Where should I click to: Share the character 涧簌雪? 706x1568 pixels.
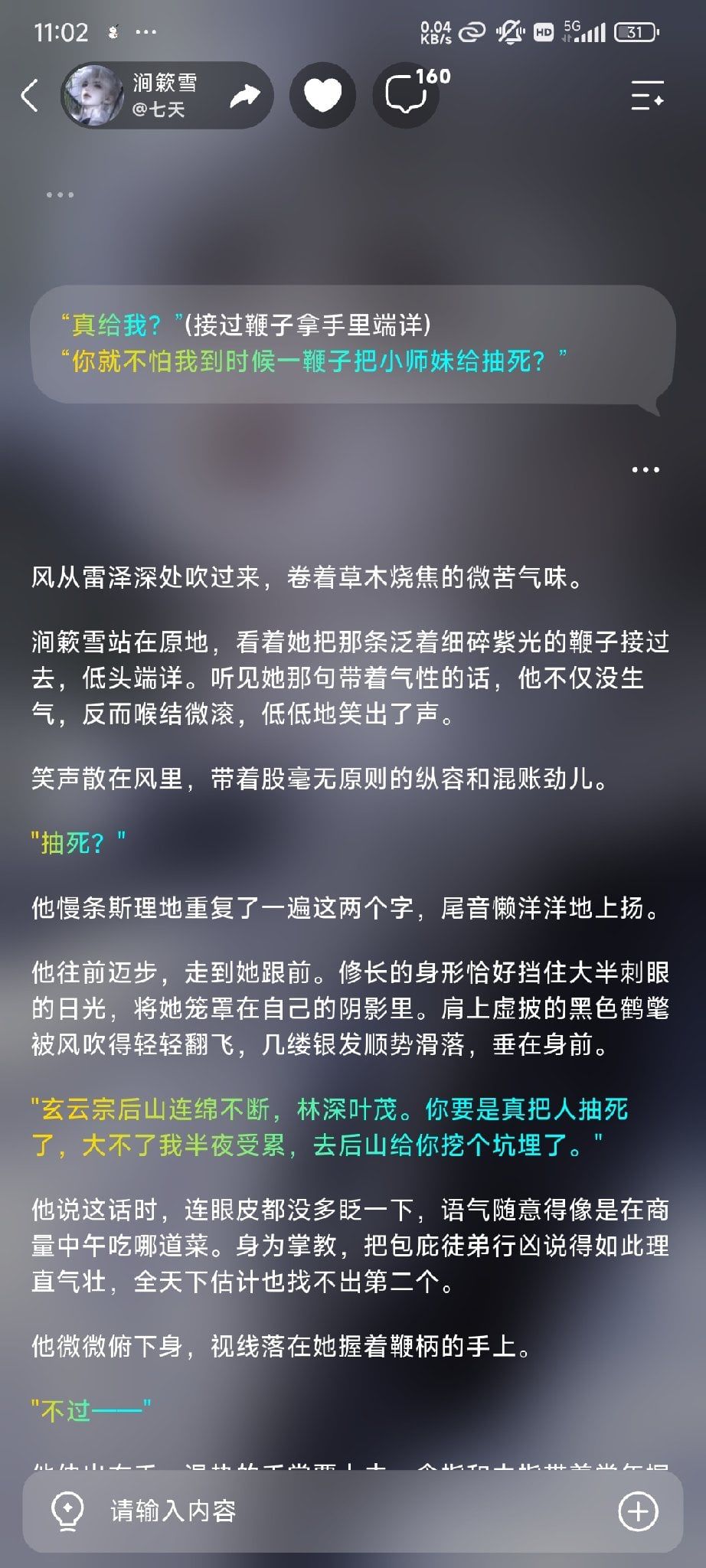(244, 96)
